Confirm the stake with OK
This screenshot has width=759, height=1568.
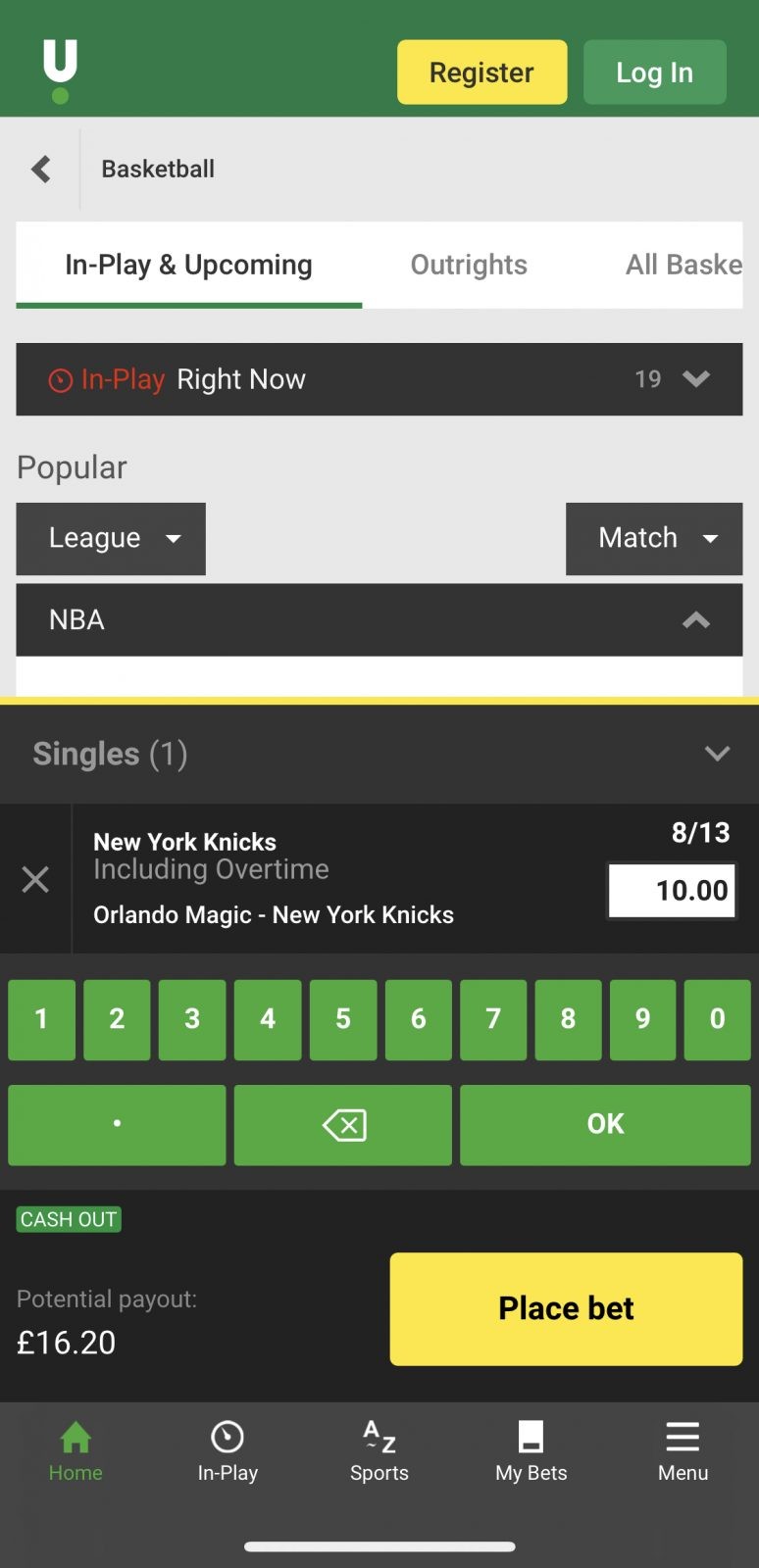click(x=605, y=1124)
